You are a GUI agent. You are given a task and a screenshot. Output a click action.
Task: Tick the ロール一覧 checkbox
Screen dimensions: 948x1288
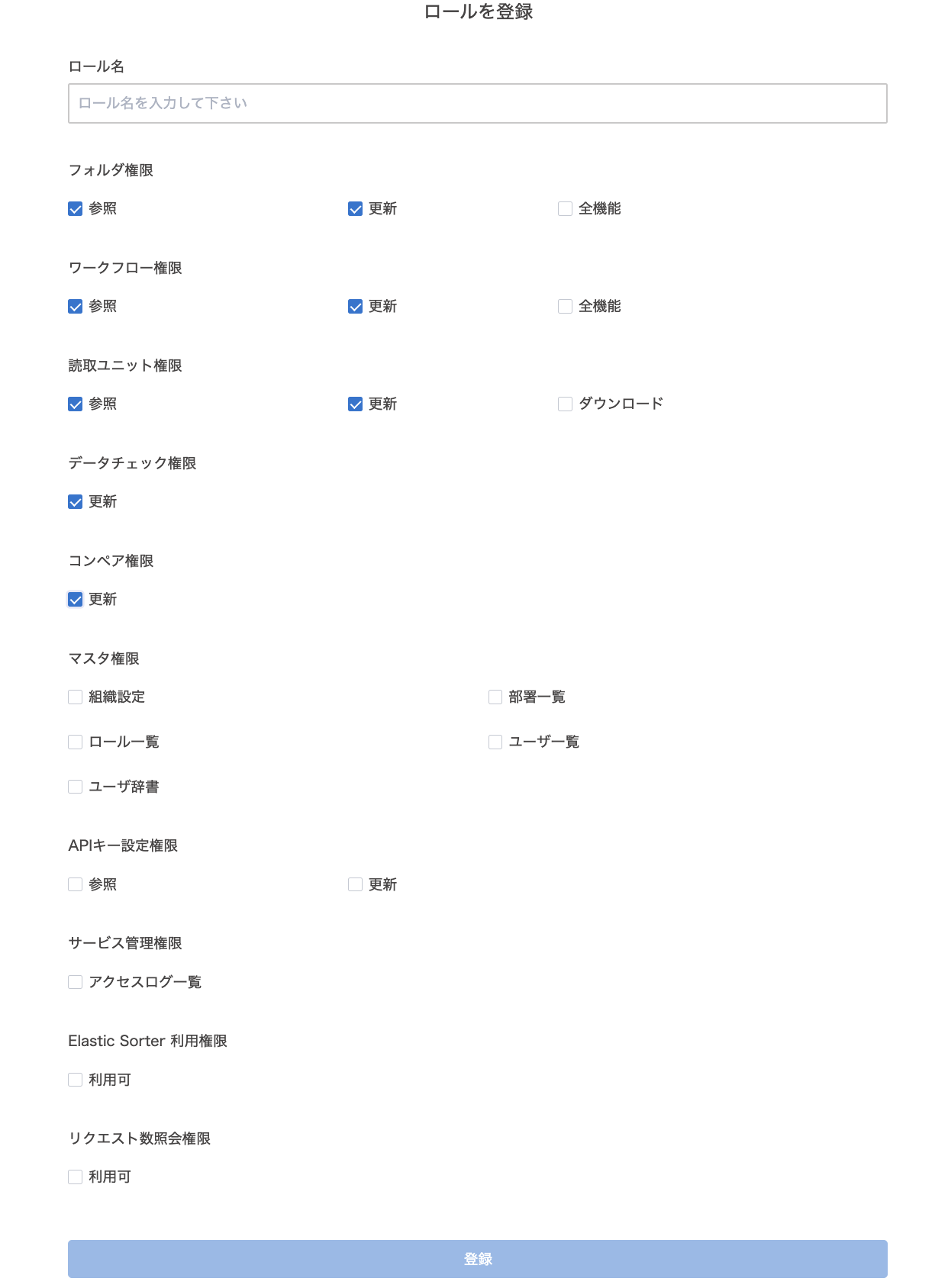pyautogui.click(x=76, y=742)
